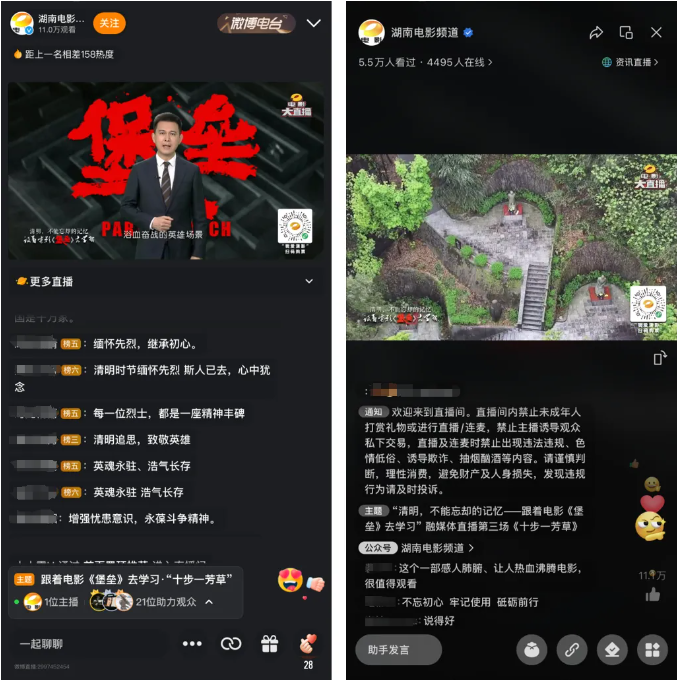Like the live stream using the heart hand icon
Screen dimensions: 677x680
tap(308, 642)
